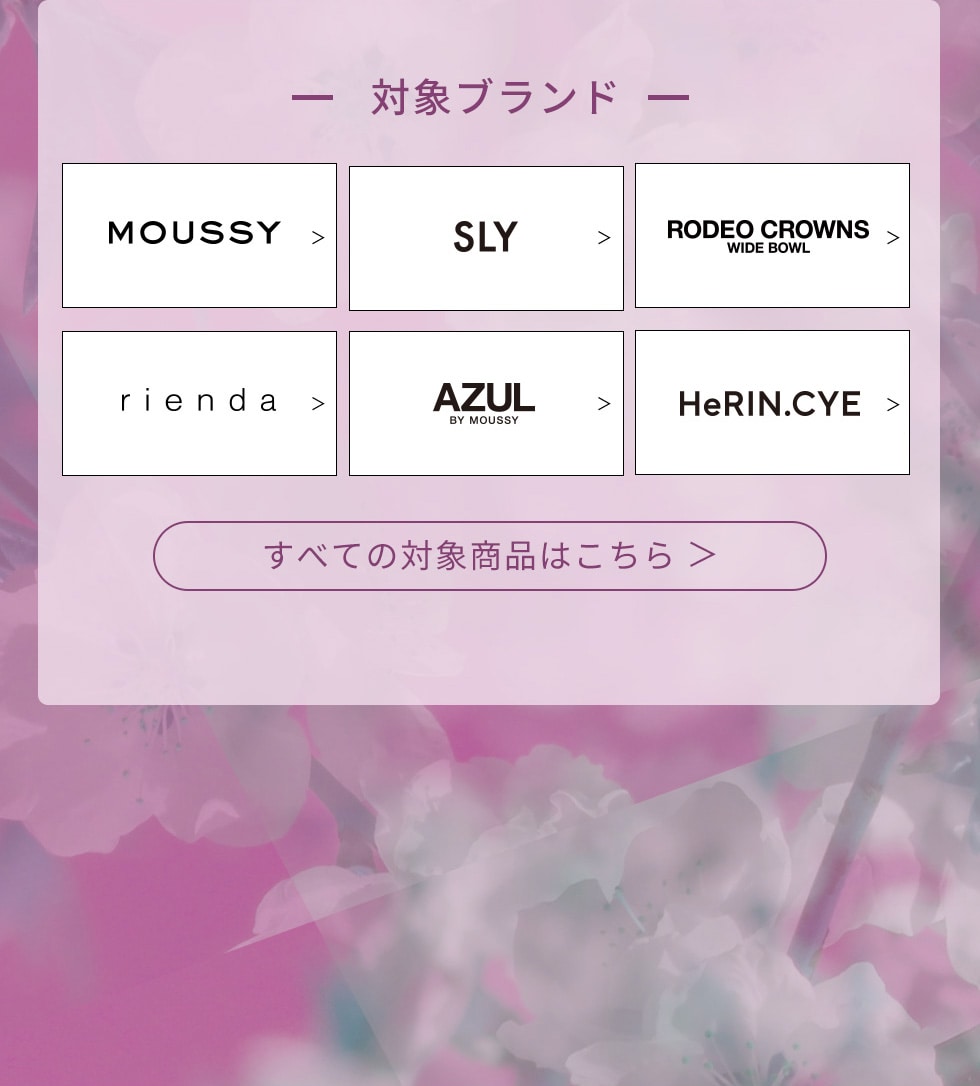The height and width of the screenshot is (1086, 980).
Task: Tap すべての対象商品はこちら button
Action: point(490,556)
